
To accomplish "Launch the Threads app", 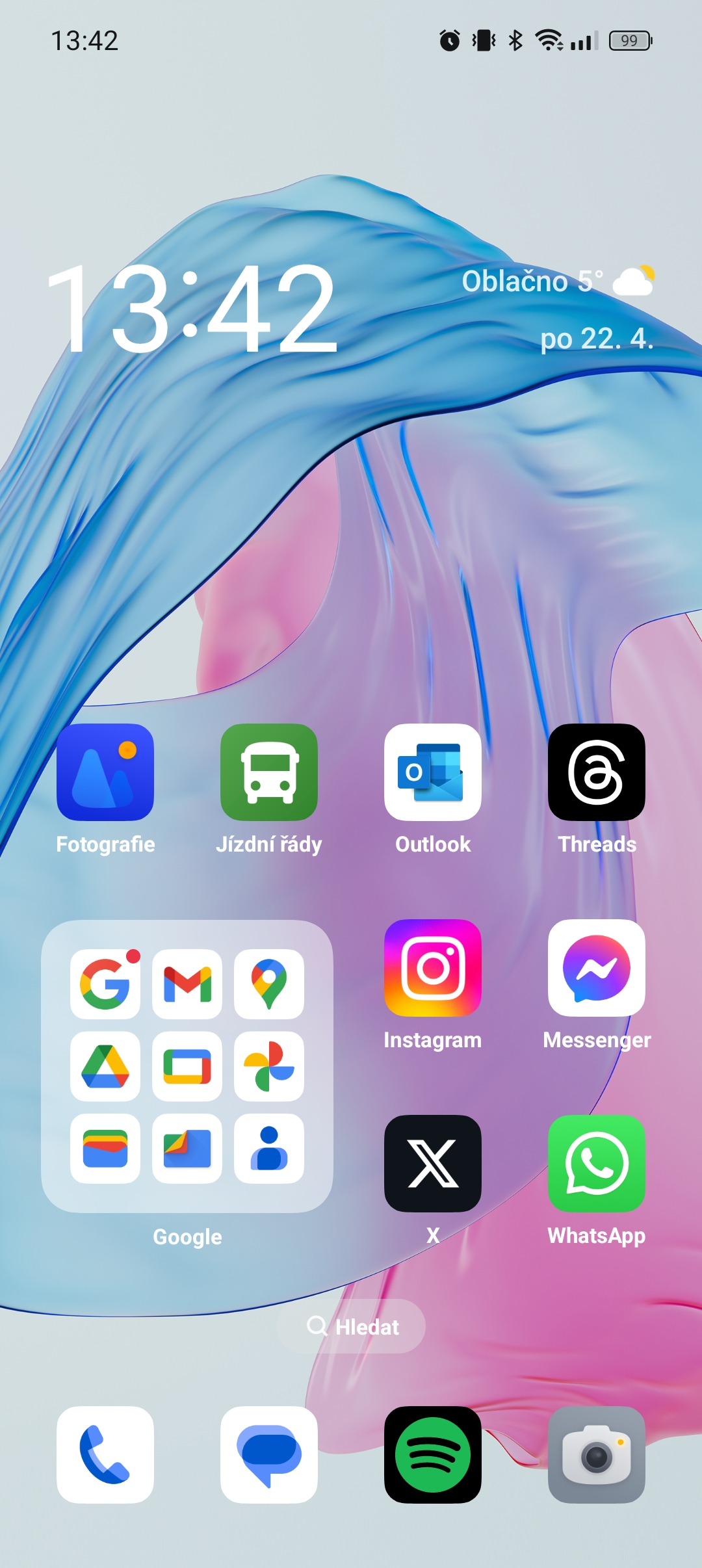I will pyautogui.click(x=597, y=772).
